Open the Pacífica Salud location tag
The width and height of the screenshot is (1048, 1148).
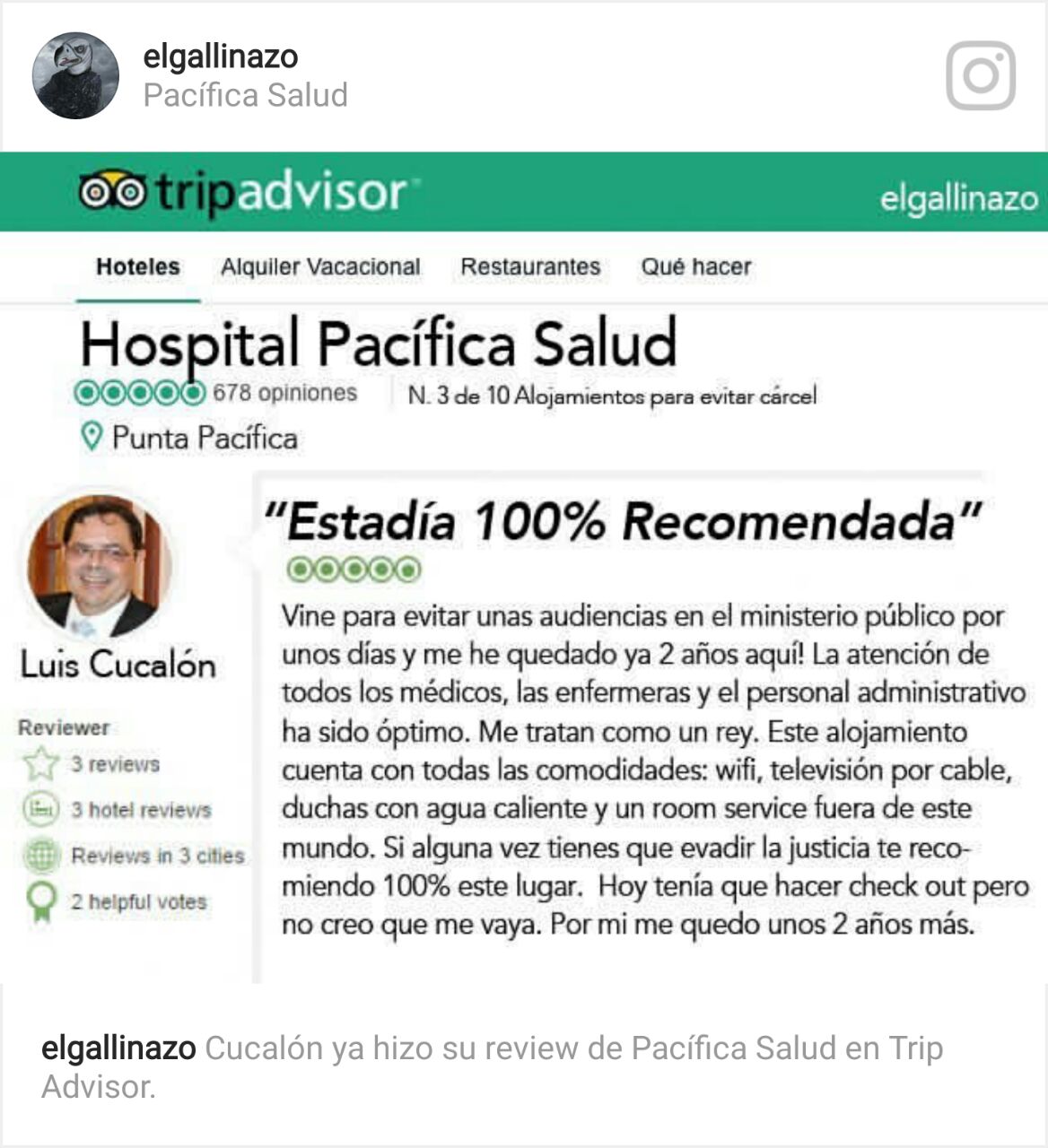pos(245,95)
